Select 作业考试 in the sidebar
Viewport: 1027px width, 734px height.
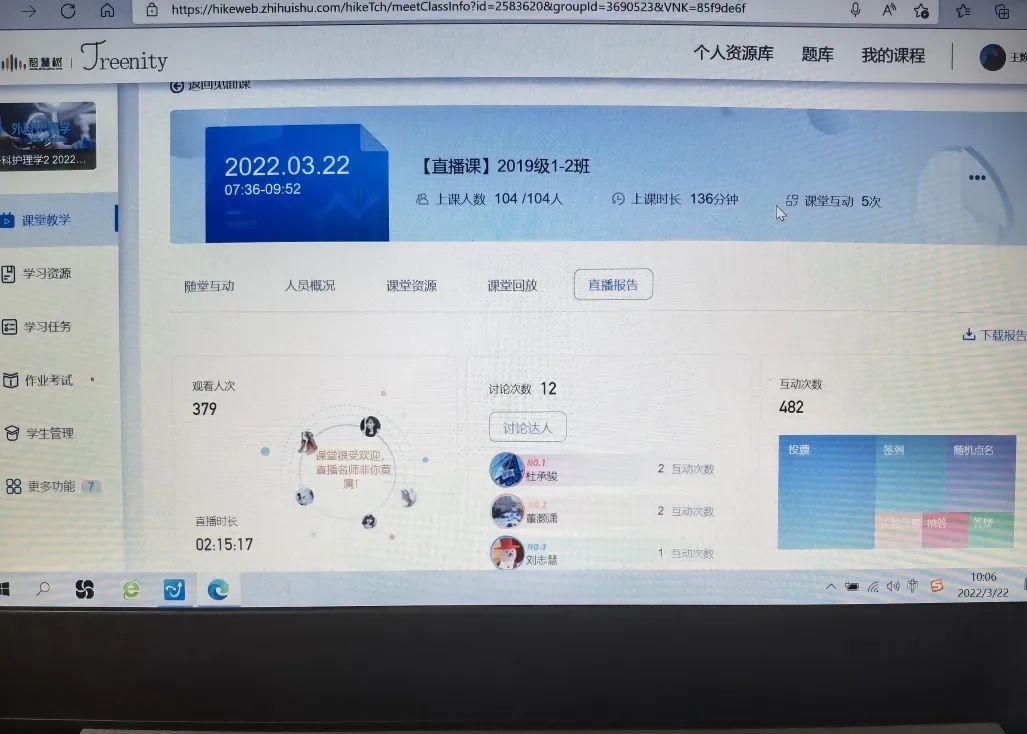click(47, 380)
